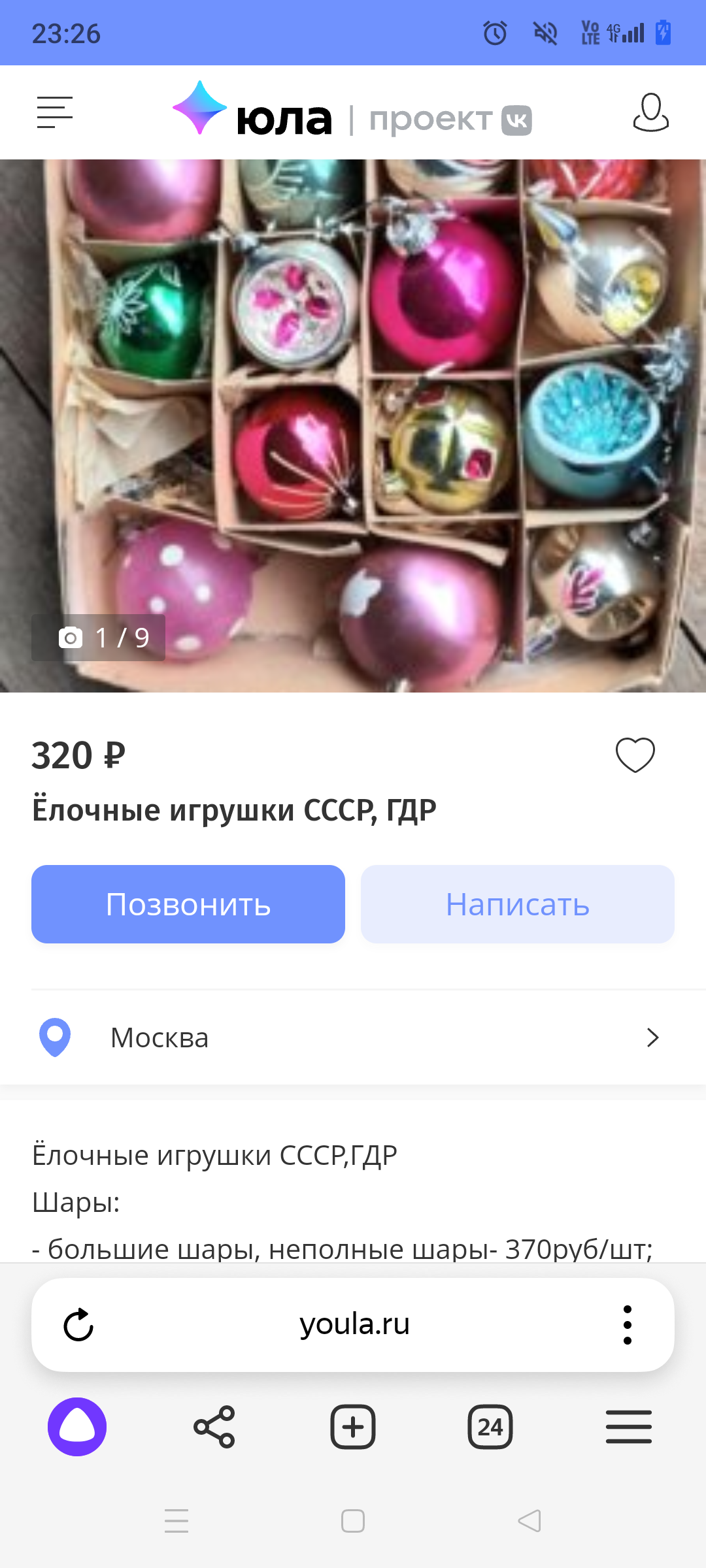This screenshot has width=706, height=1568.
Task: Tap the Позвонить button
Action: [x=188, y=904]
